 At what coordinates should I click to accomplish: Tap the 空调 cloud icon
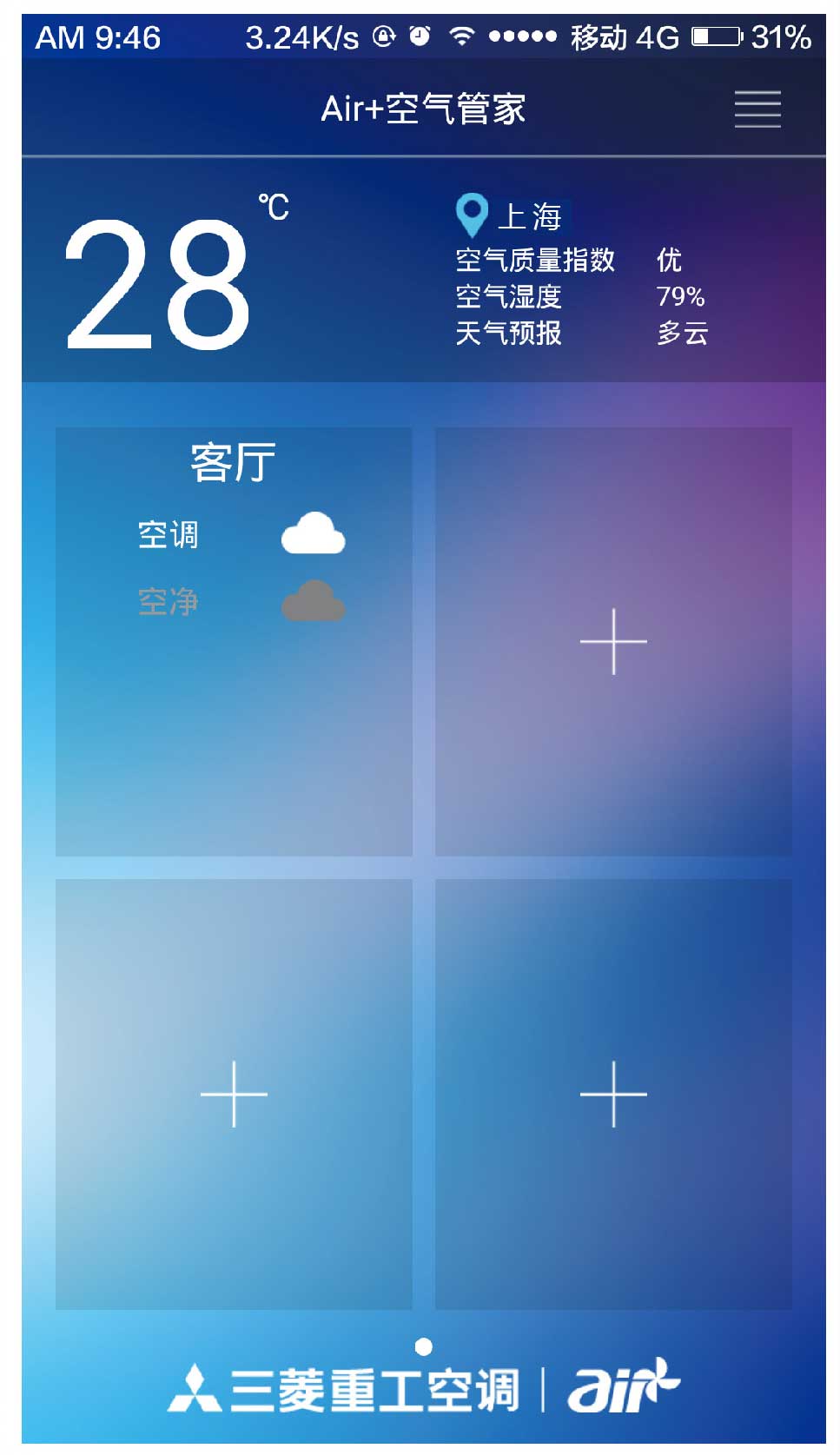314,532
